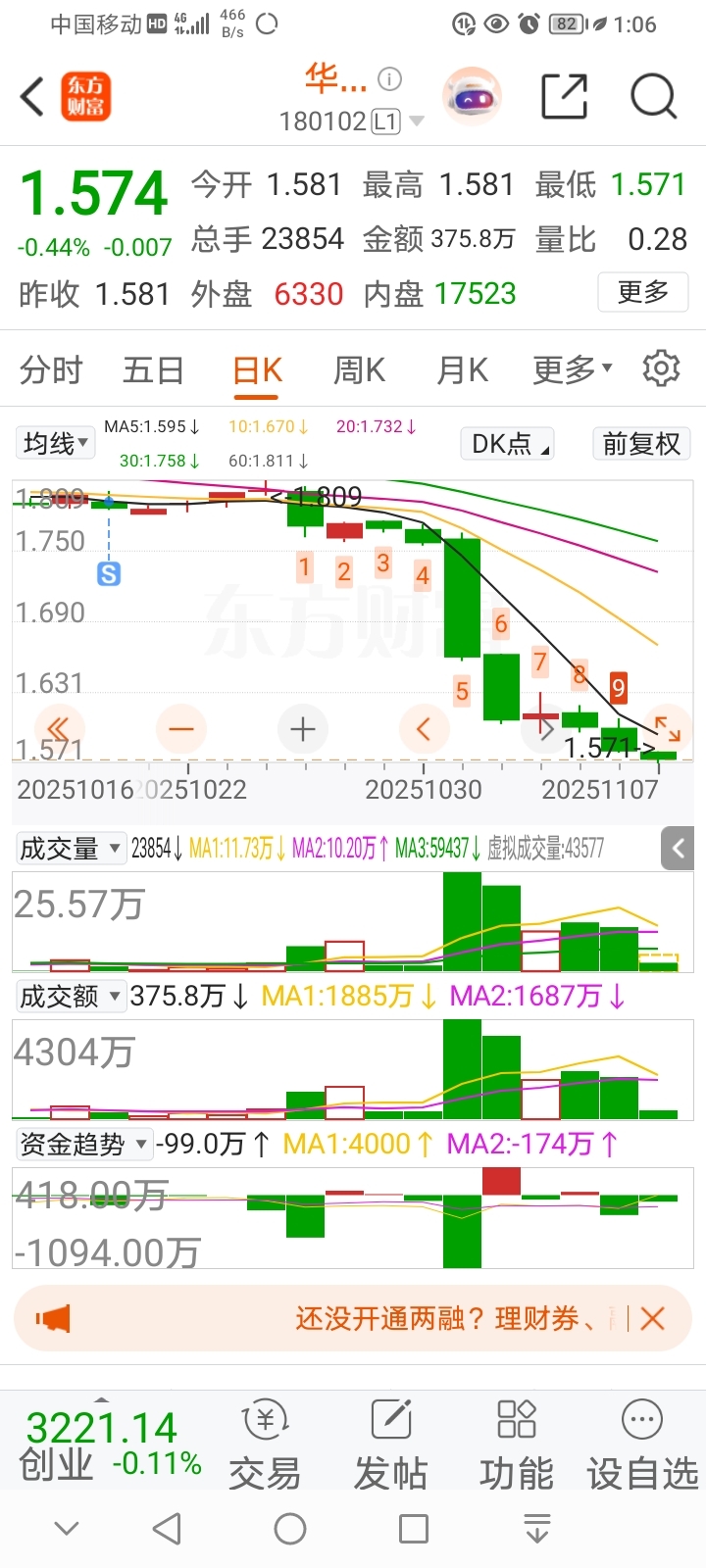Switch to the 分时 chart tab
706x1568 pixels.
(x=51, y=370)
